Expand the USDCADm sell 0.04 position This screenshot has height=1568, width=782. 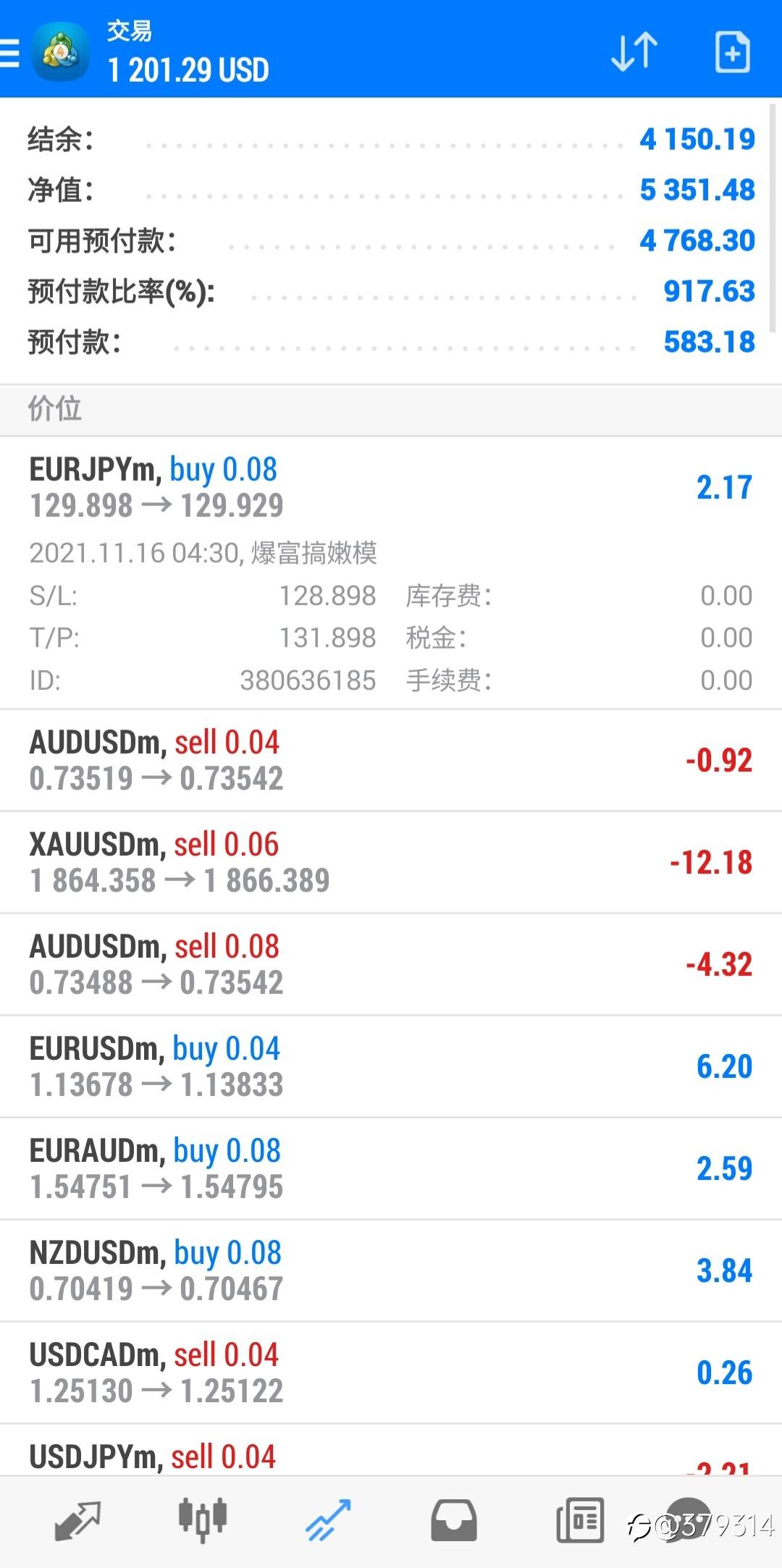(x=391, y=1373)
